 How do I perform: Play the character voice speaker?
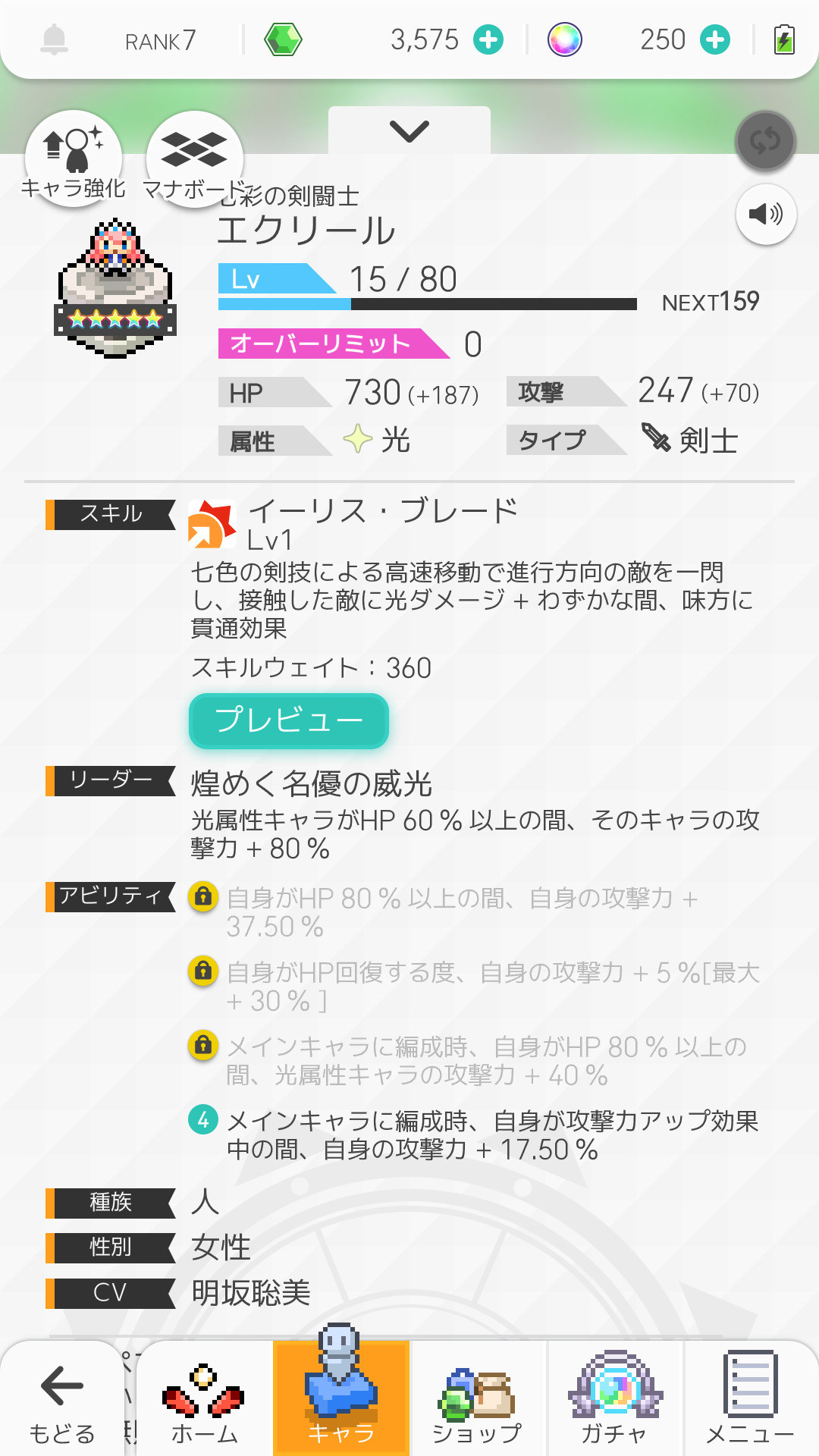point(766,215)
